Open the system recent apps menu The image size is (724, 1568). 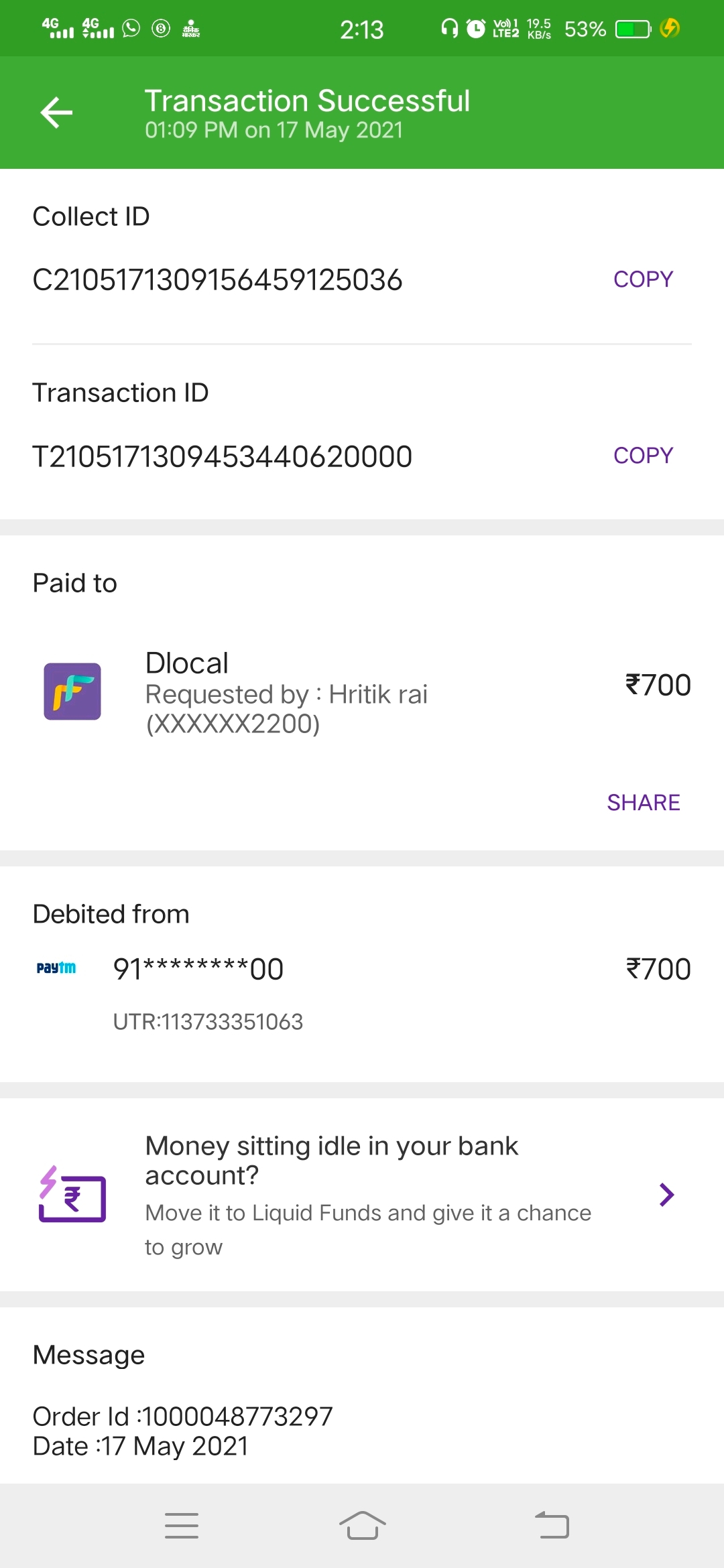pyautogui.click(x=182, y=1526)
